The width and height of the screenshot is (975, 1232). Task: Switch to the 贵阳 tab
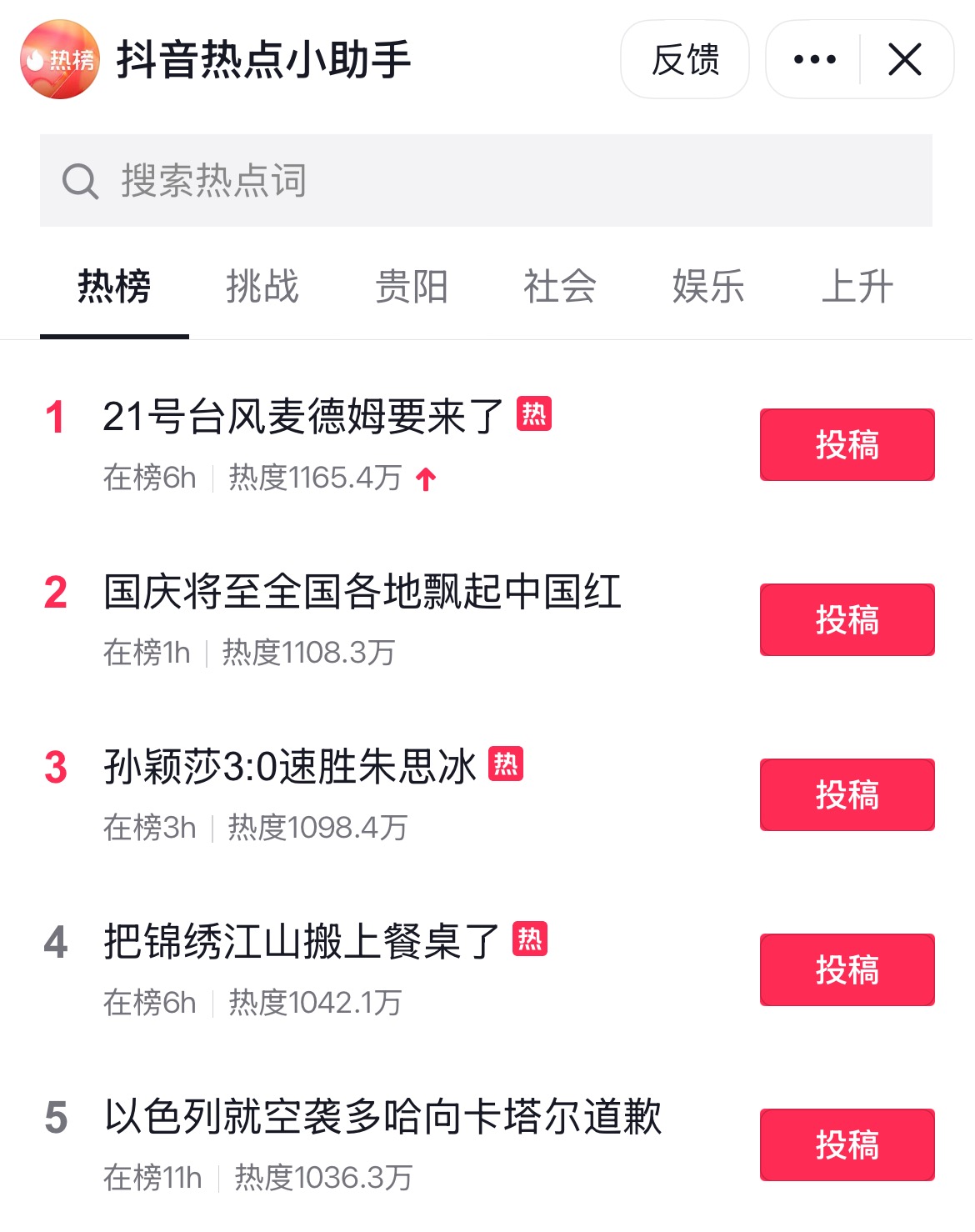click(412, 288)
